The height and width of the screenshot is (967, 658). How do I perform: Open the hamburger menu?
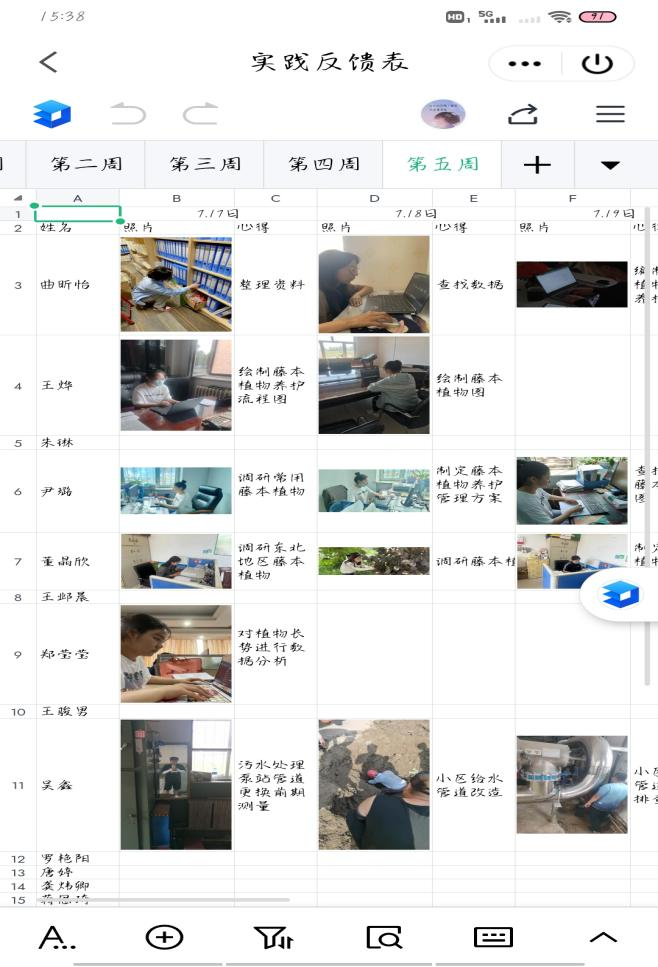coord(610,114)
